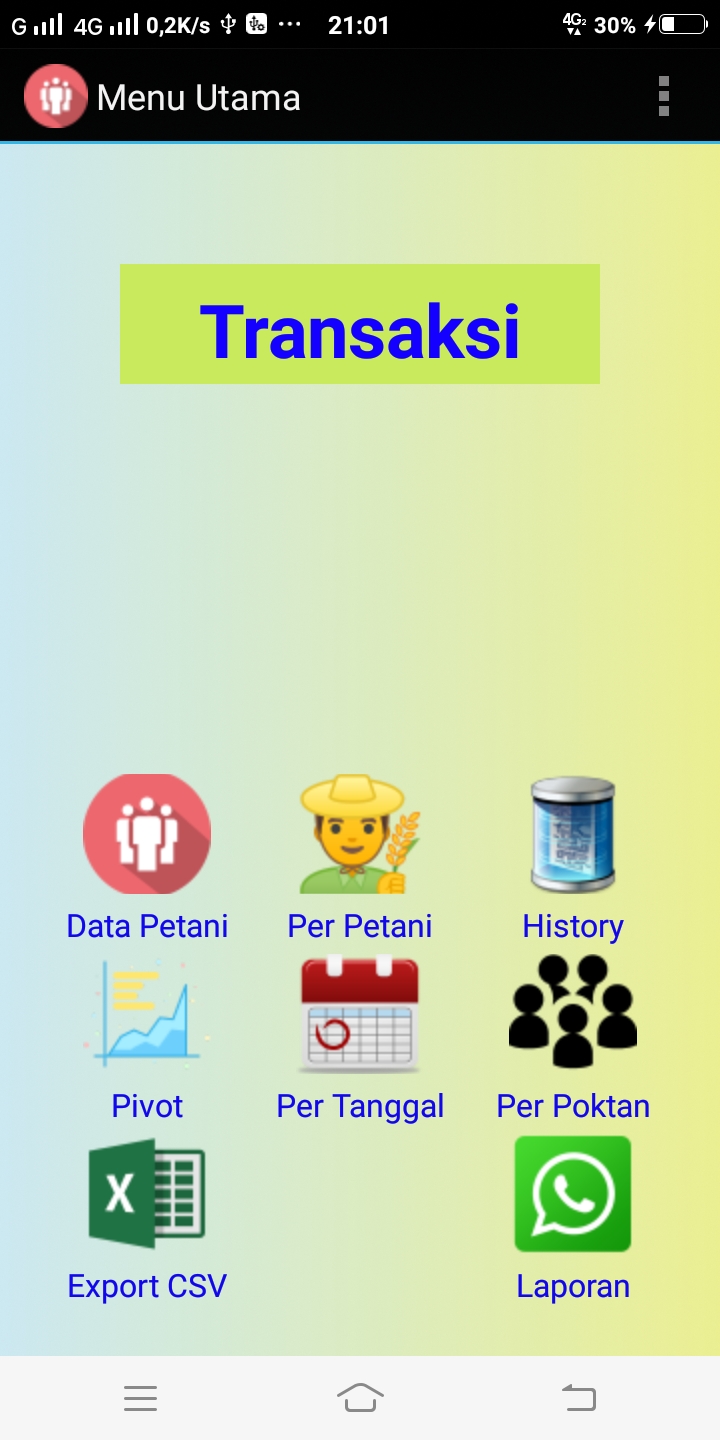Tap the Export CSV text label
Image resolution: width=720 pixels, height=1440 pixels.
click(147, 1286)
